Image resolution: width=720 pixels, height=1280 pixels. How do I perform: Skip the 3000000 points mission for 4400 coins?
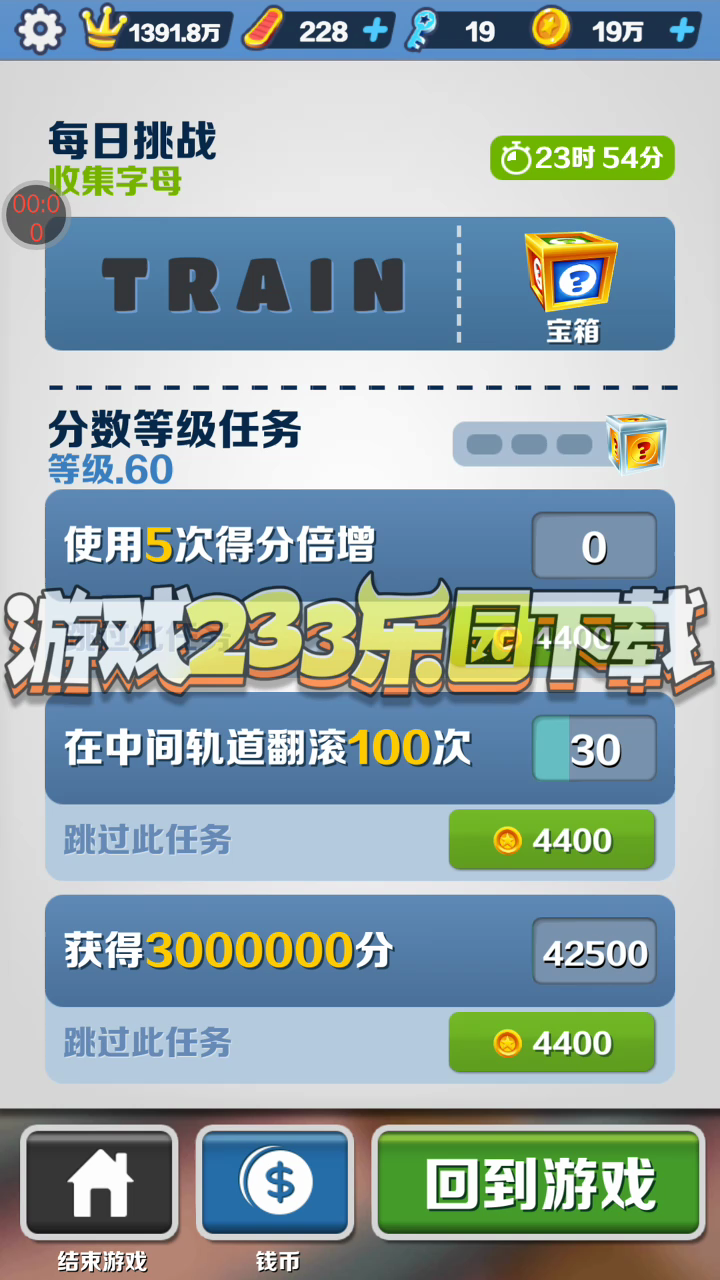coord(552,1043)
